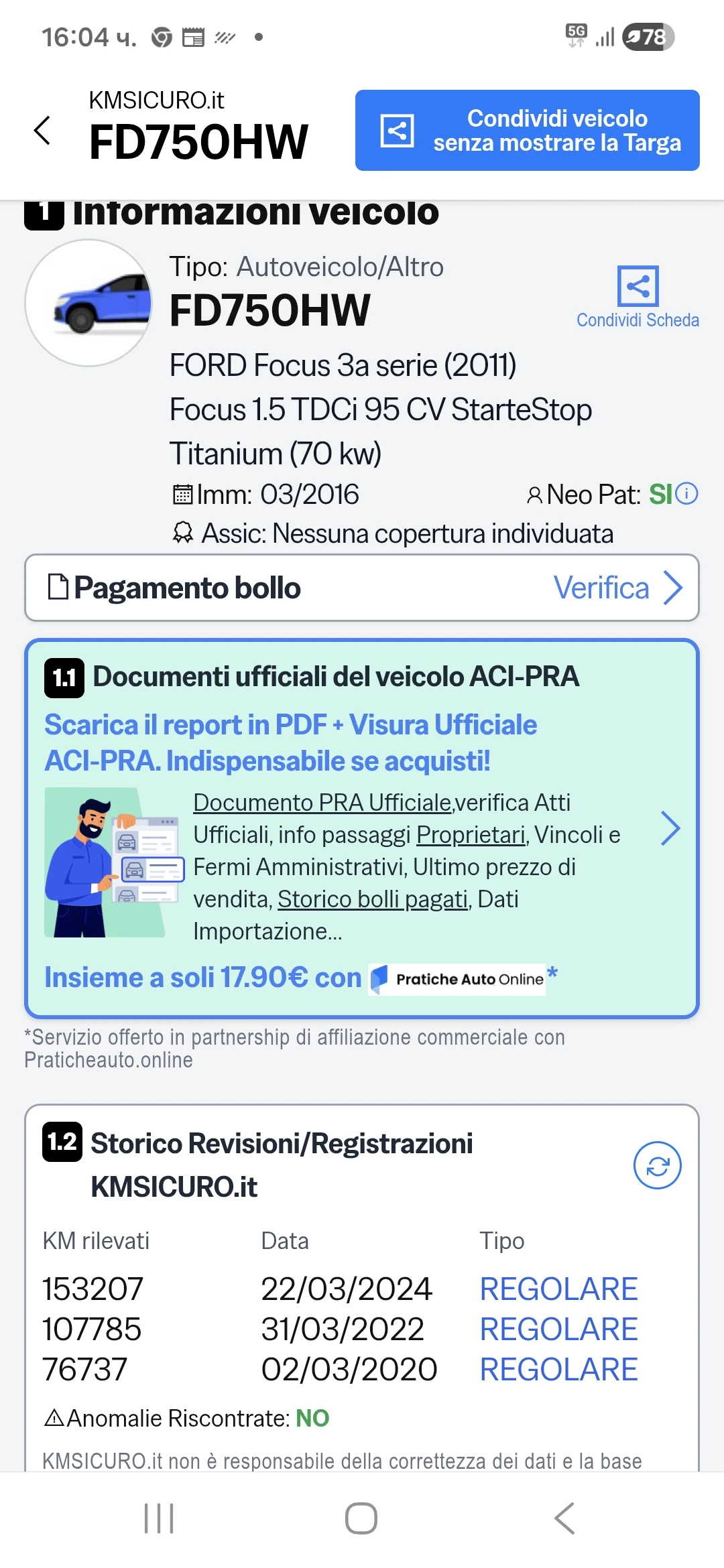Open the Documento PRA Ufficiale link
The height and width of the screenshot is (1568, 724).
322,802
